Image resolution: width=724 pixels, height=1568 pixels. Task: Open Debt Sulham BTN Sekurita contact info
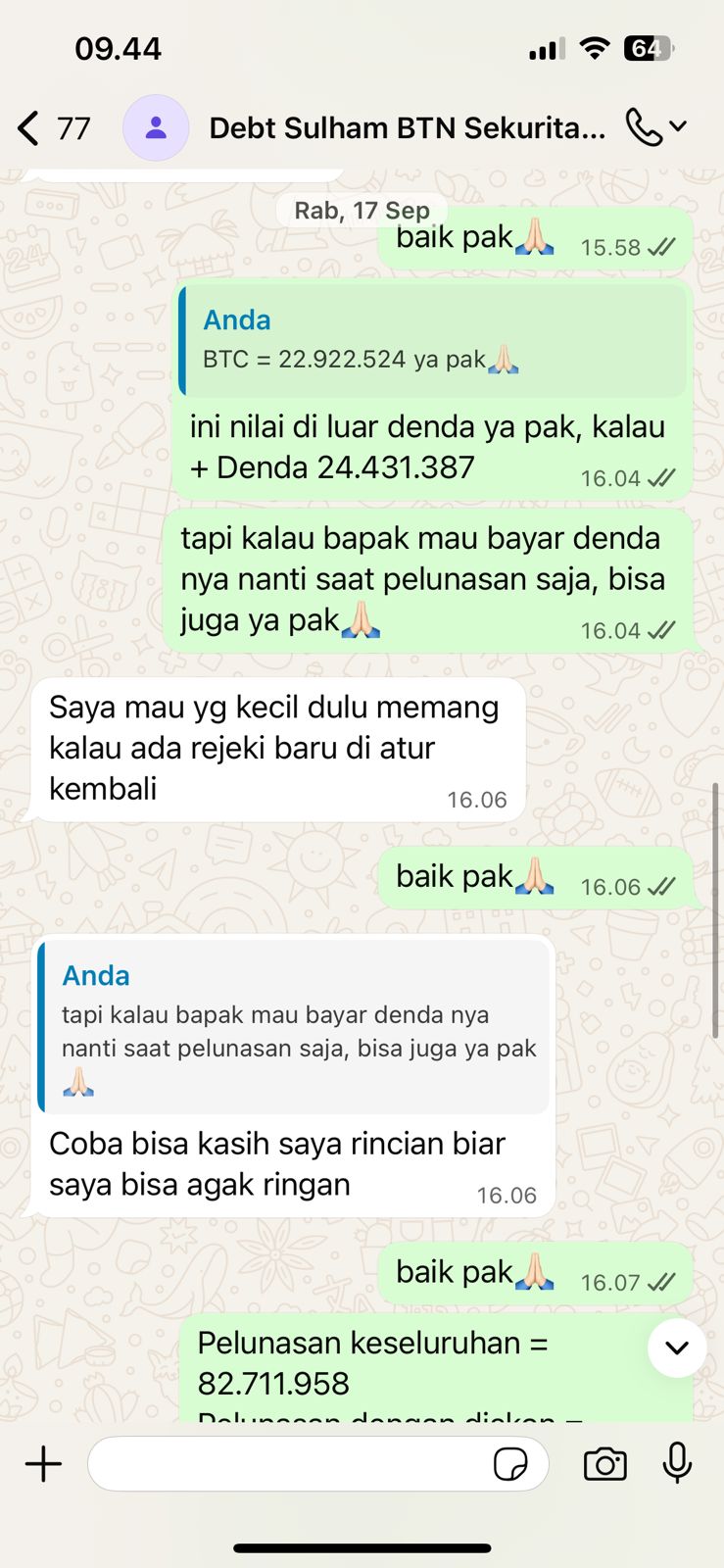(406, 128)
